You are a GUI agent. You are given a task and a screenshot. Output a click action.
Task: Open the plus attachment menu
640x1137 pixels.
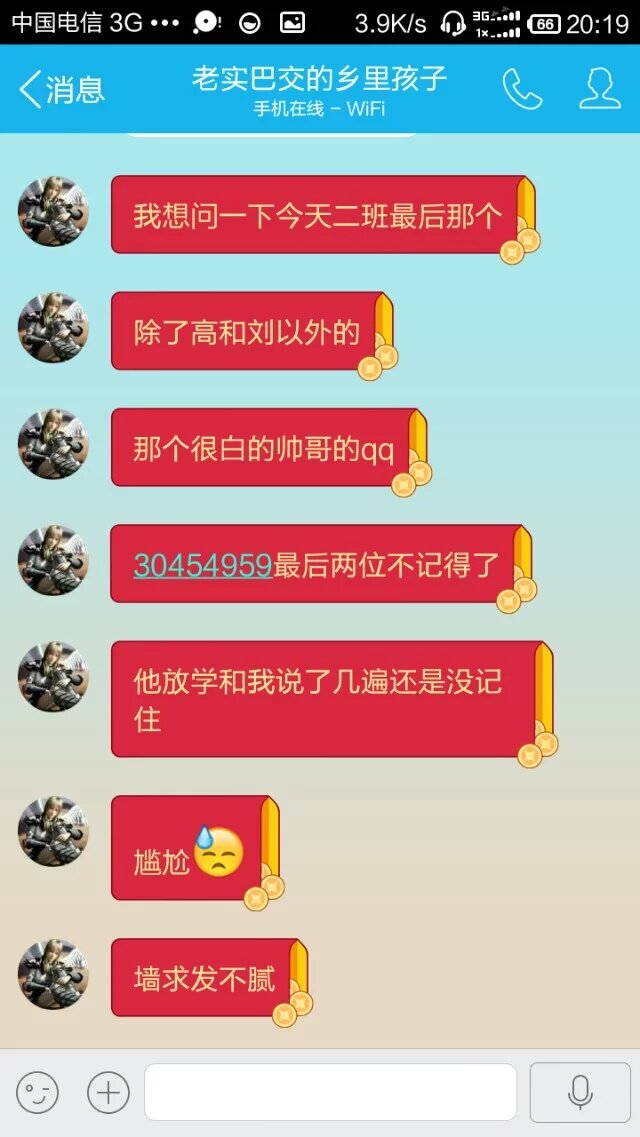click(x=108, y=1093)
